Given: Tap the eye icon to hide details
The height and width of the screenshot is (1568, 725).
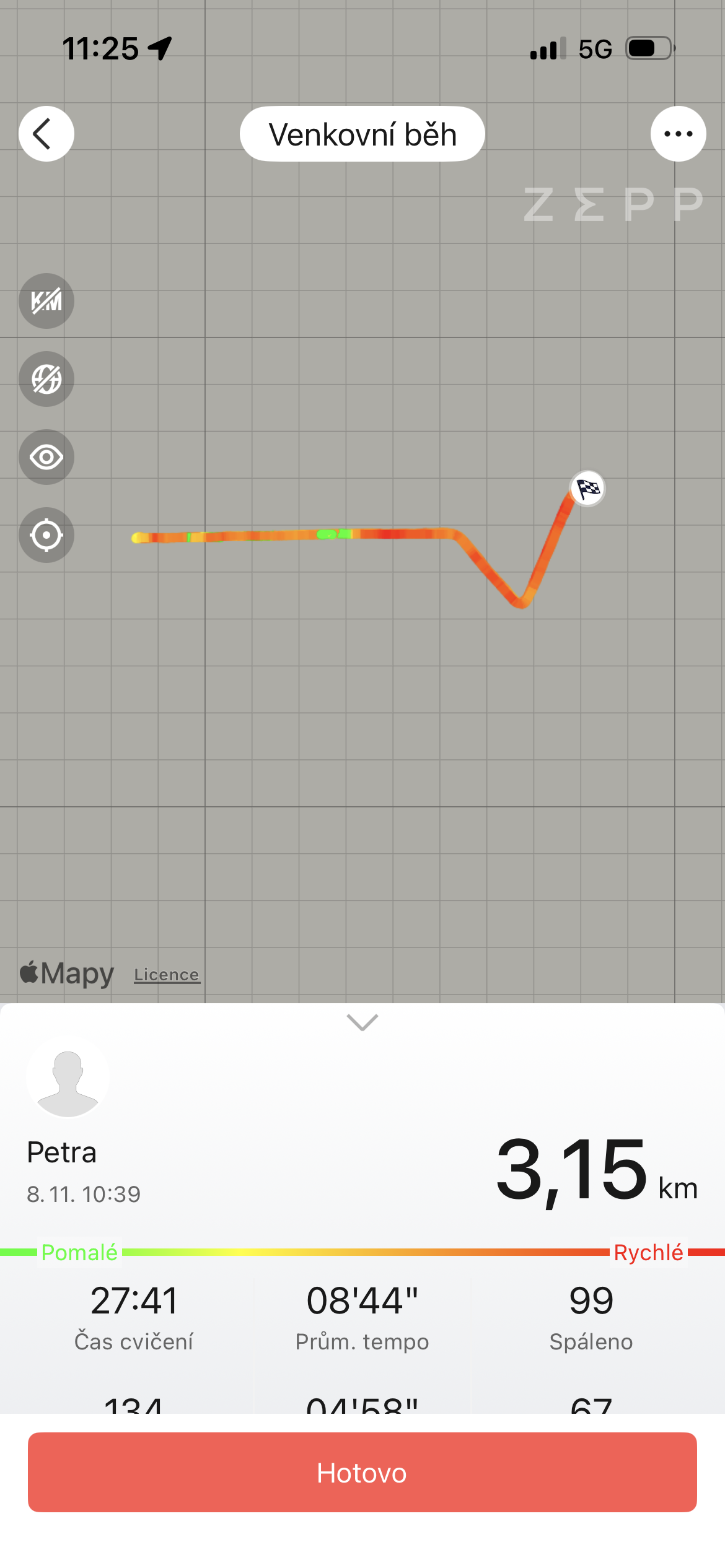Looking at the screenshot, I should [x=46, y=457].
